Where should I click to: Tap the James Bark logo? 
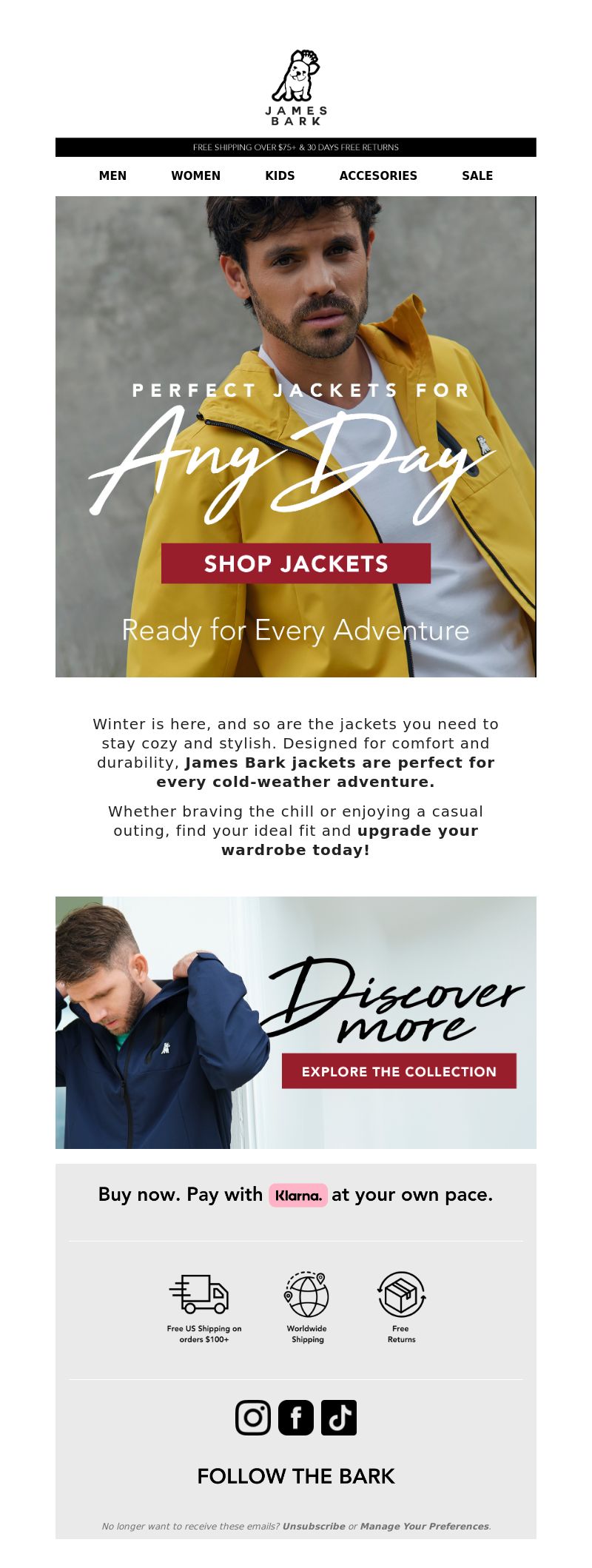click(296, 87)
